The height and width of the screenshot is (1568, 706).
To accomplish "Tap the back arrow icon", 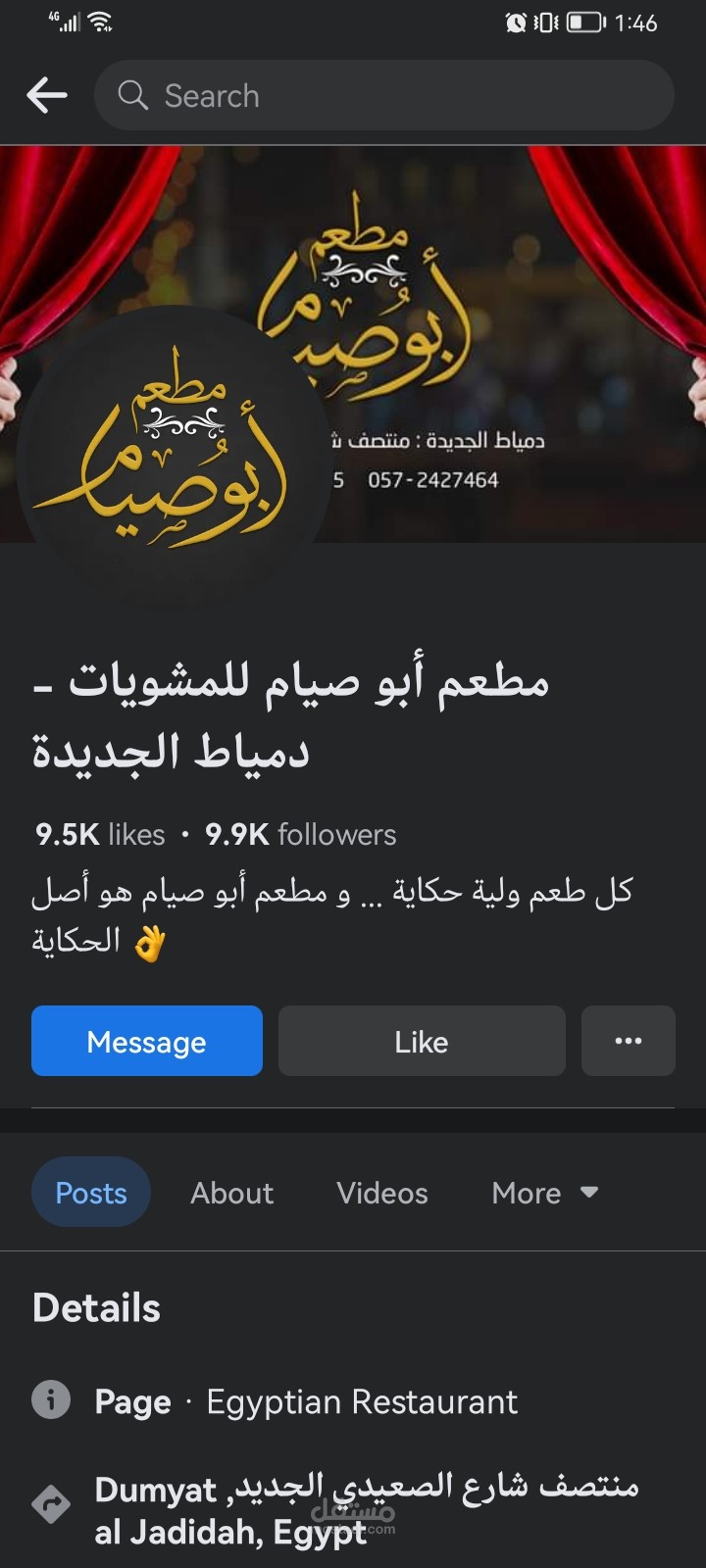I will coord(46,95).
